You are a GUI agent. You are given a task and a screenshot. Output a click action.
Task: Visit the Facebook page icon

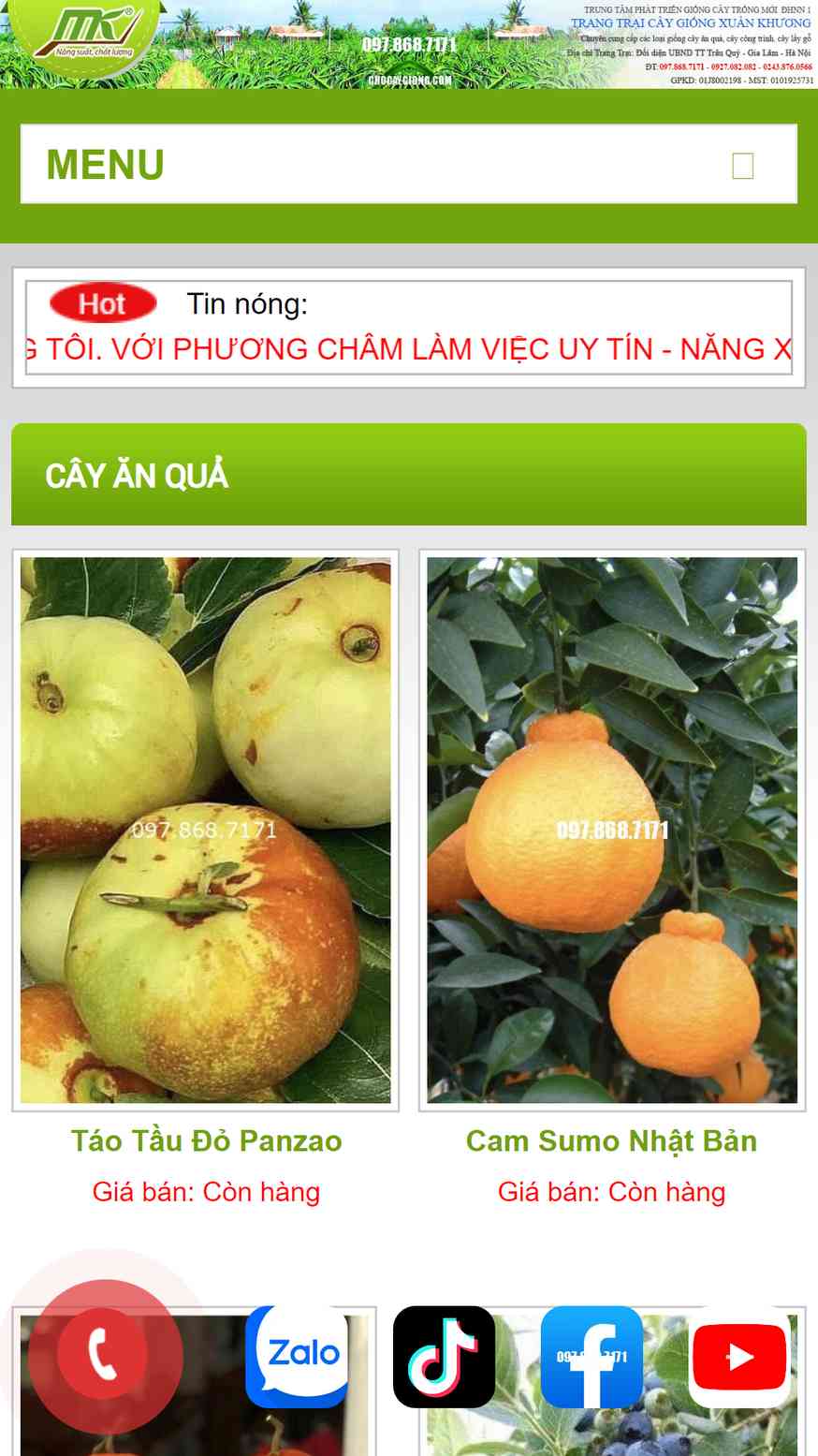(592, 1356)
